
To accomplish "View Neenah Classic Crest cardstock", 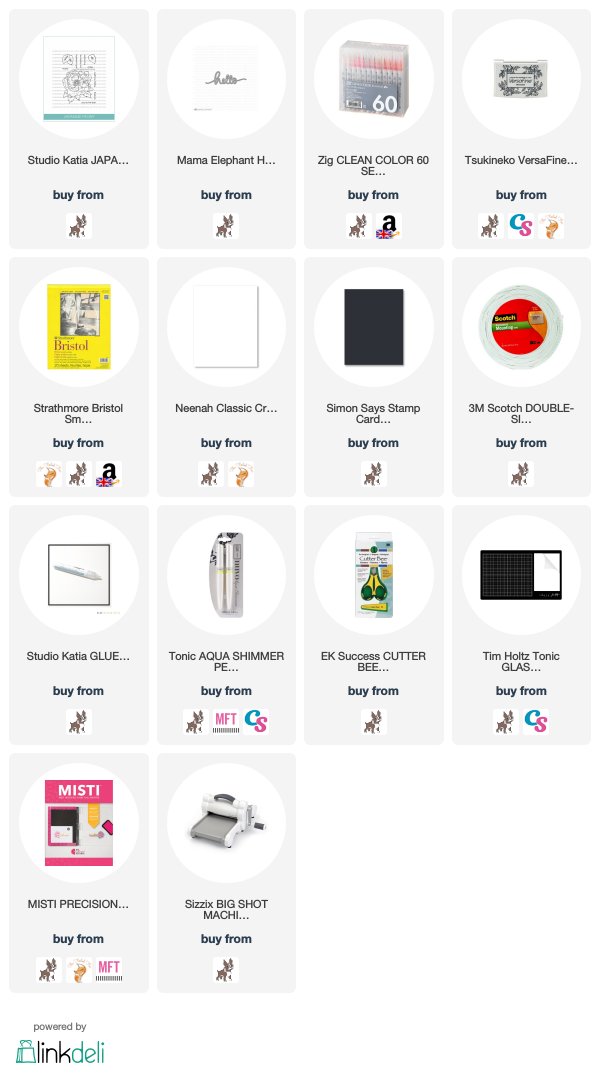I will (226, 327).
